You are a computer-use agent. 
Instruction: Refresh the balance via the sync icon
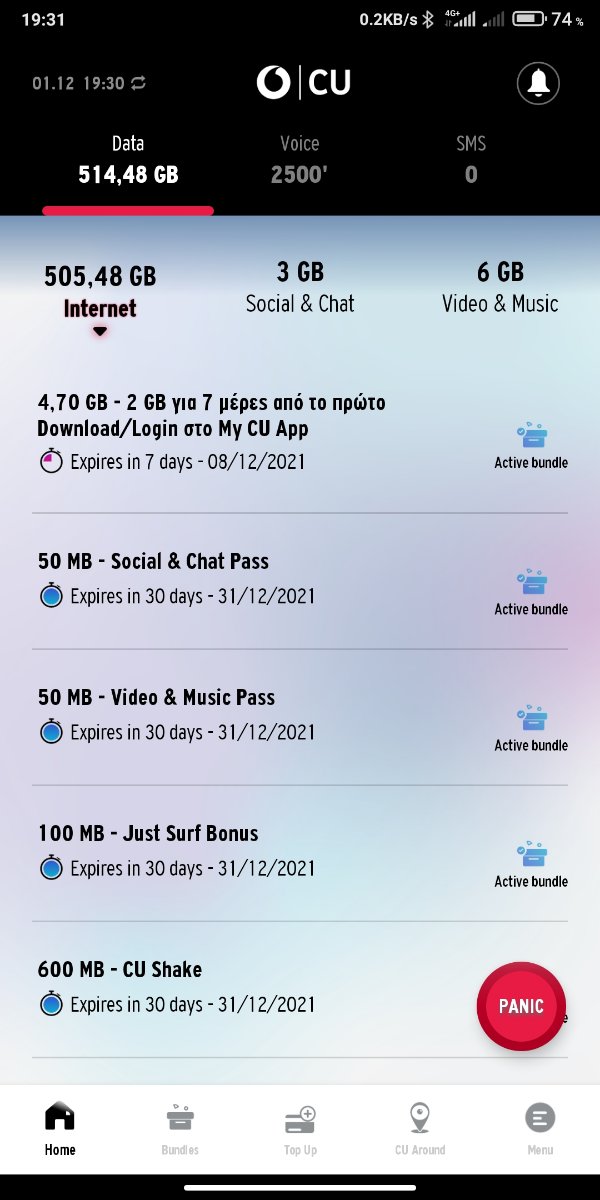click(138, 83)
